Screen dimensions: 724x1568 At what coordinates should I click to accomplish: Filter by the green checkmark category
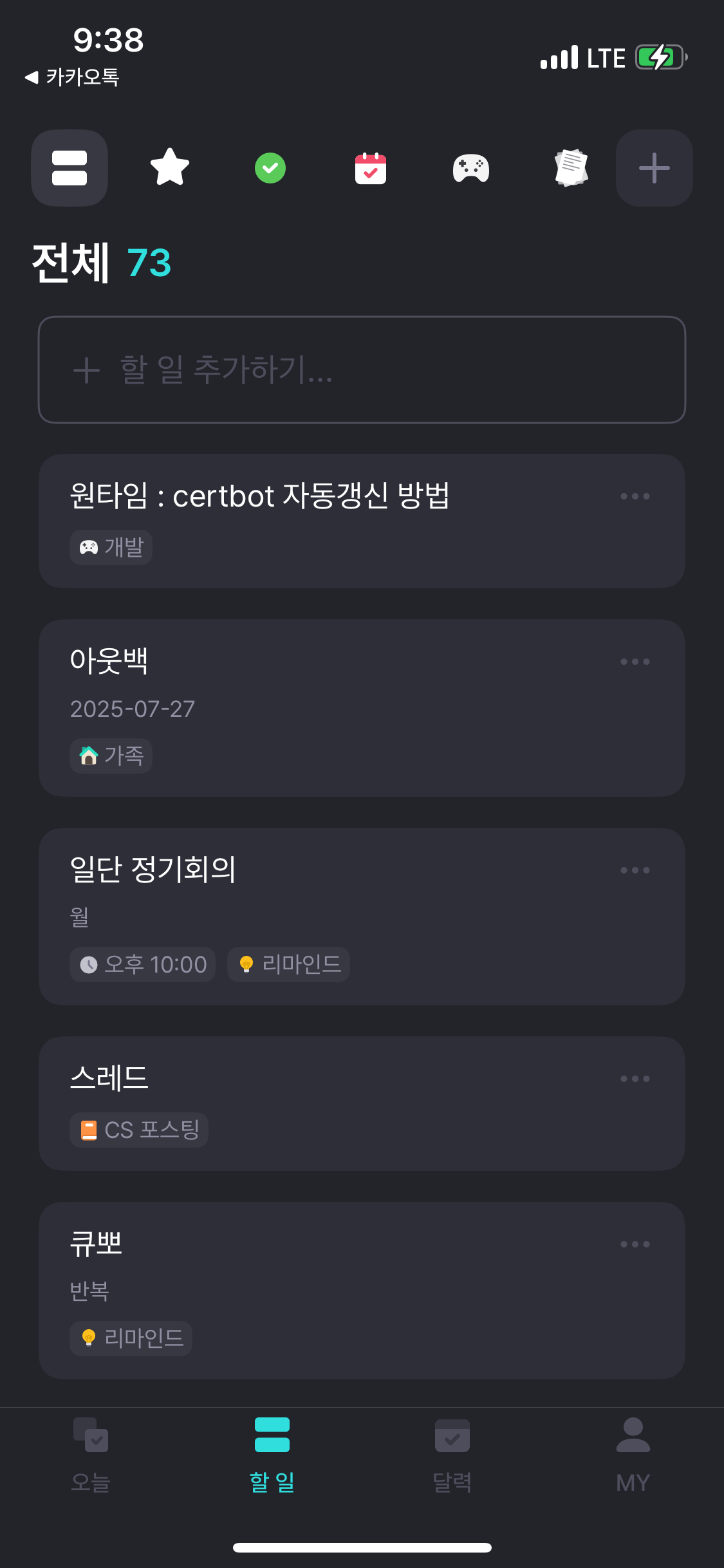(x=270, y=168)
